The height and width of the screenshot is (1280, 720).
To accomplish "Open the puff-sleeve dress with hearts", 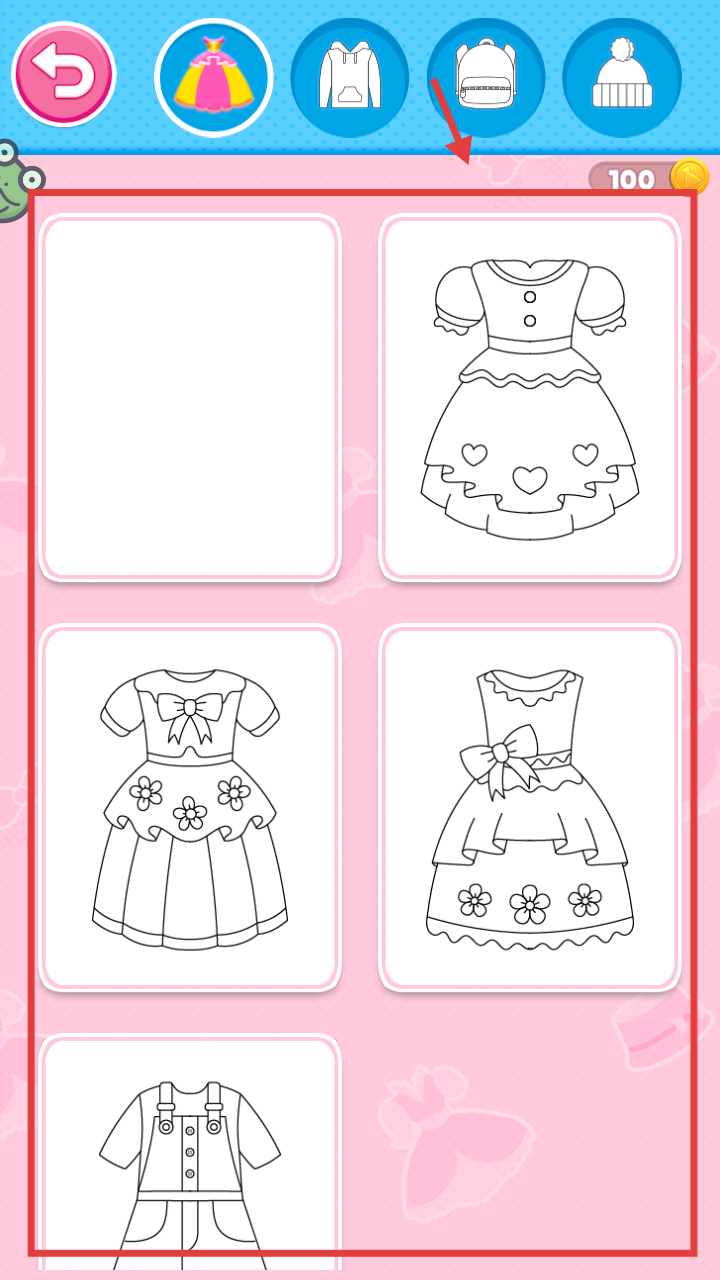I will coord(530,397).
